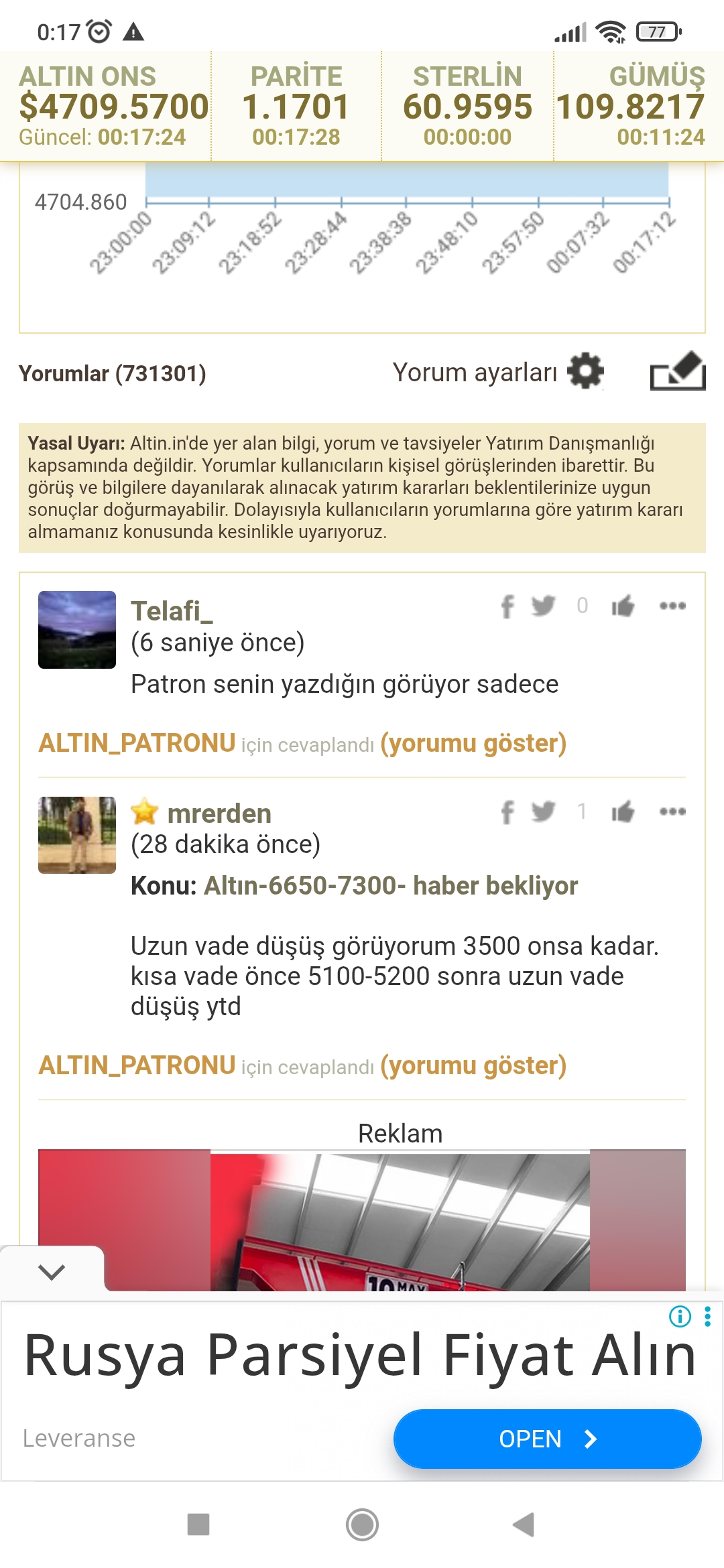Open more options for mrerden's comment
This screenshot has width=724, height=1568.
pyautogui.click(x=672, y=811)
